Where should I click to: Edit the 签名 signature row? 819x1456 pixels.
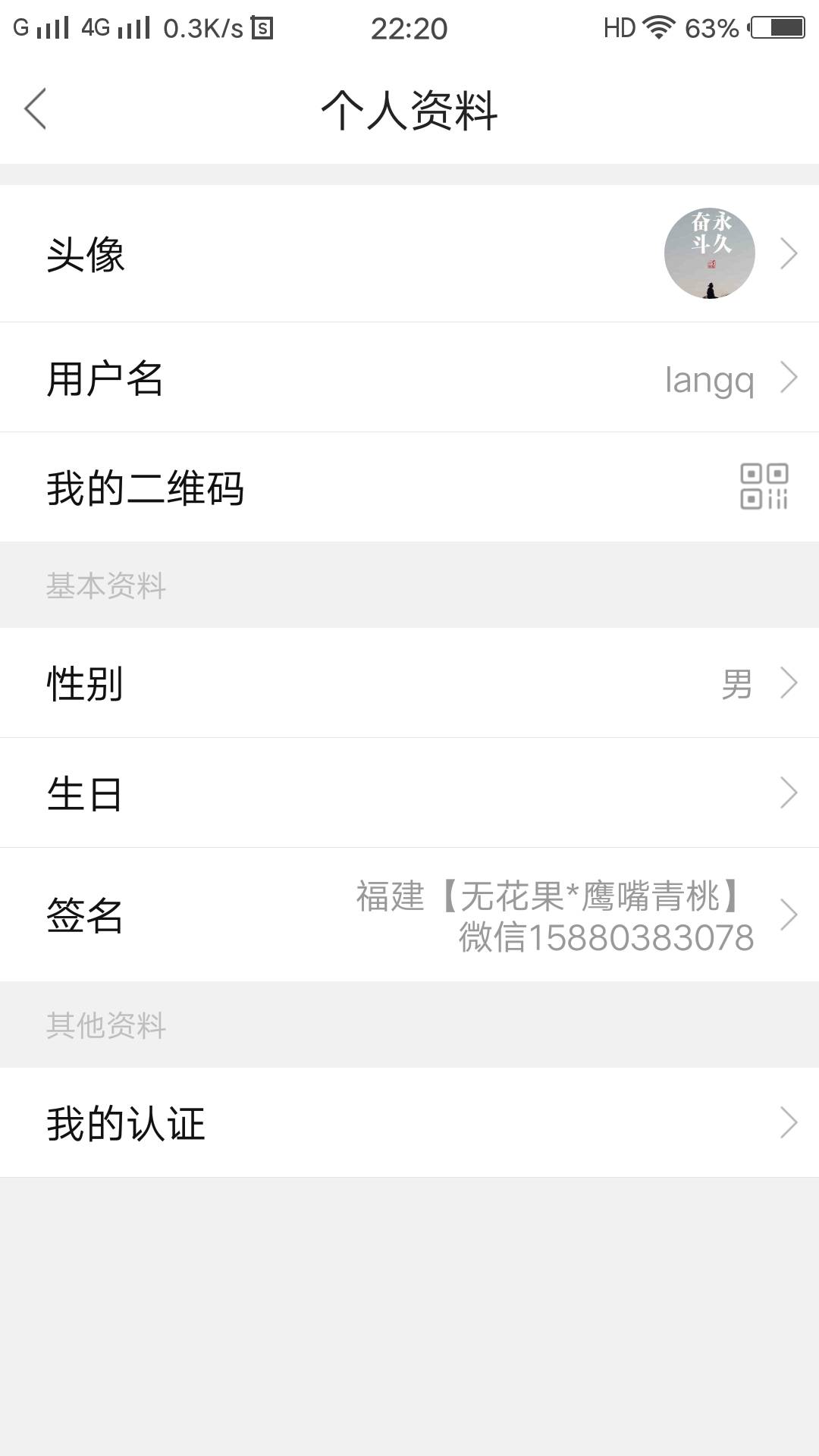tap(409, 915)
